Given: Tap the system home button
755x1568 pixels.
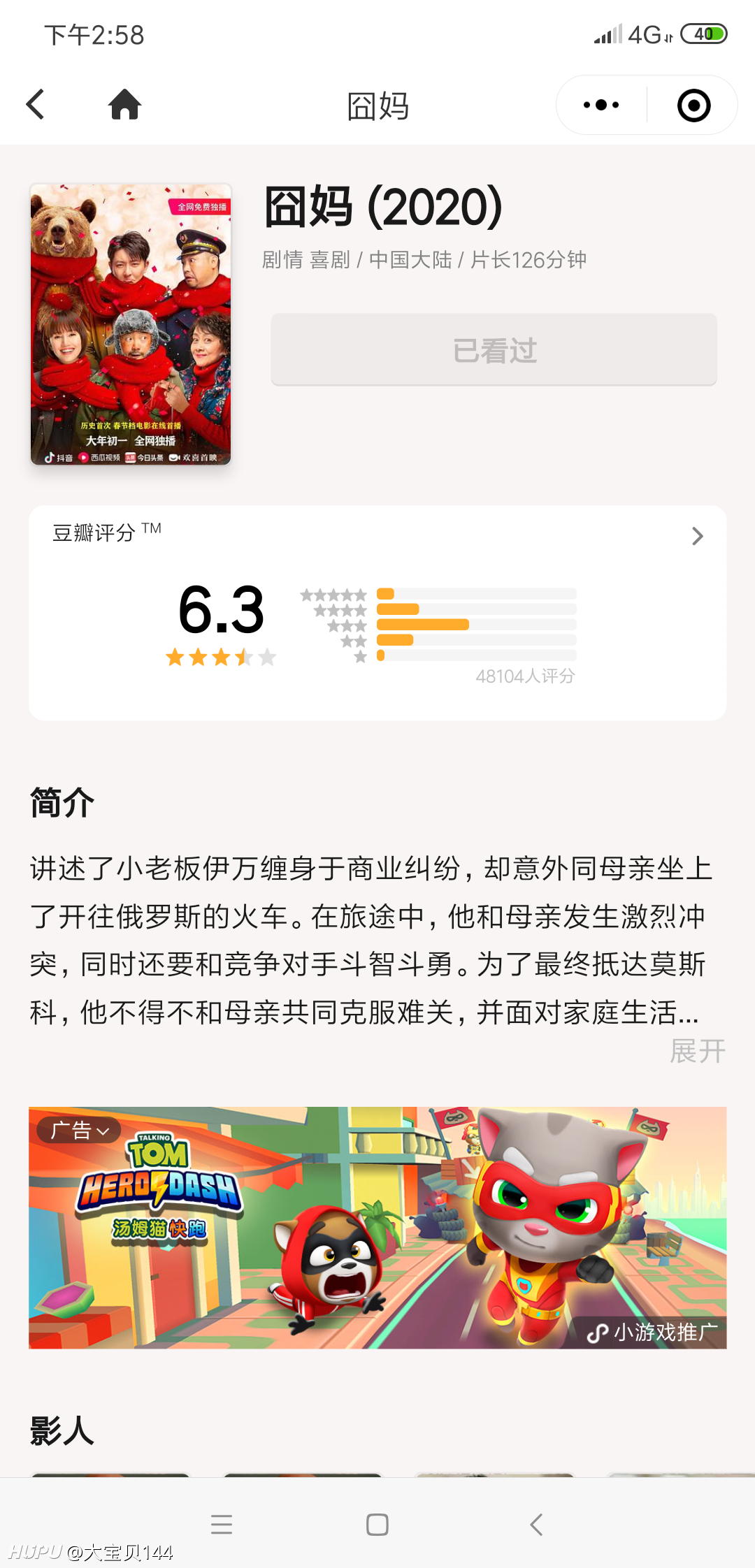Looking at the screenshot, I should [x=377, y=1524].
